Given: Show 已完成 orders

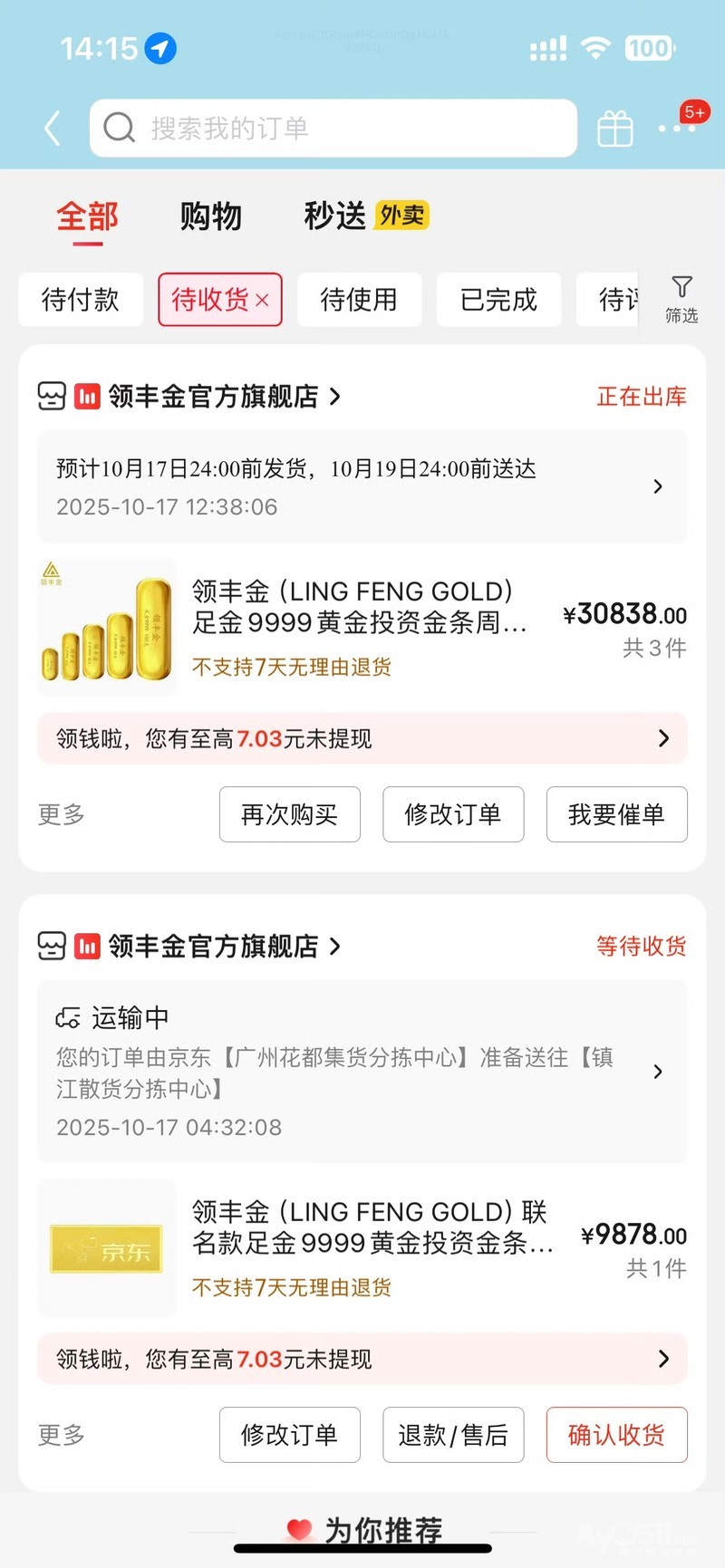Looking at the screenshot, I should pos(498,300).
